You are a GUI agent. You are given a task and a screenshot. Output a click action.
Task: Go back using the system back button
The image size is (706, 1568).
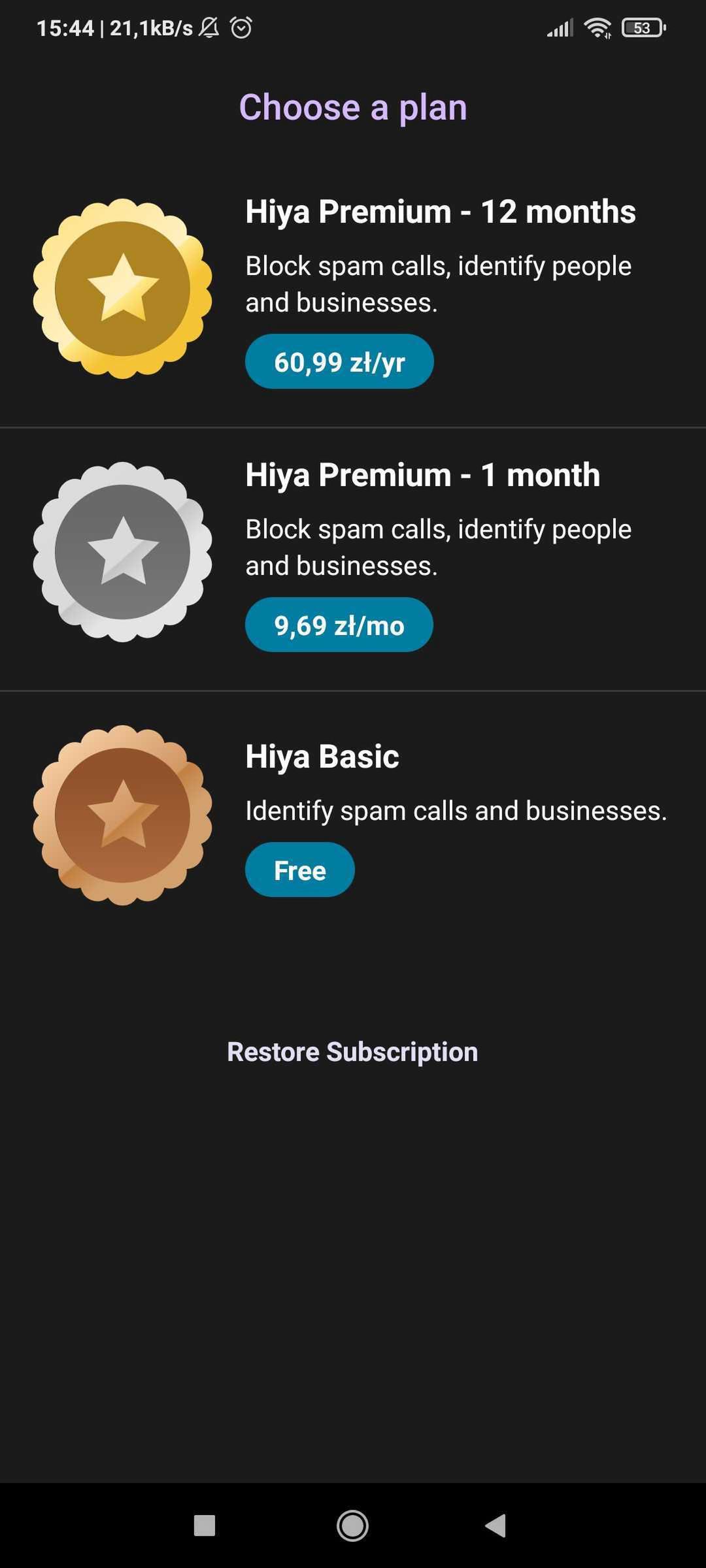point(496,1526)
